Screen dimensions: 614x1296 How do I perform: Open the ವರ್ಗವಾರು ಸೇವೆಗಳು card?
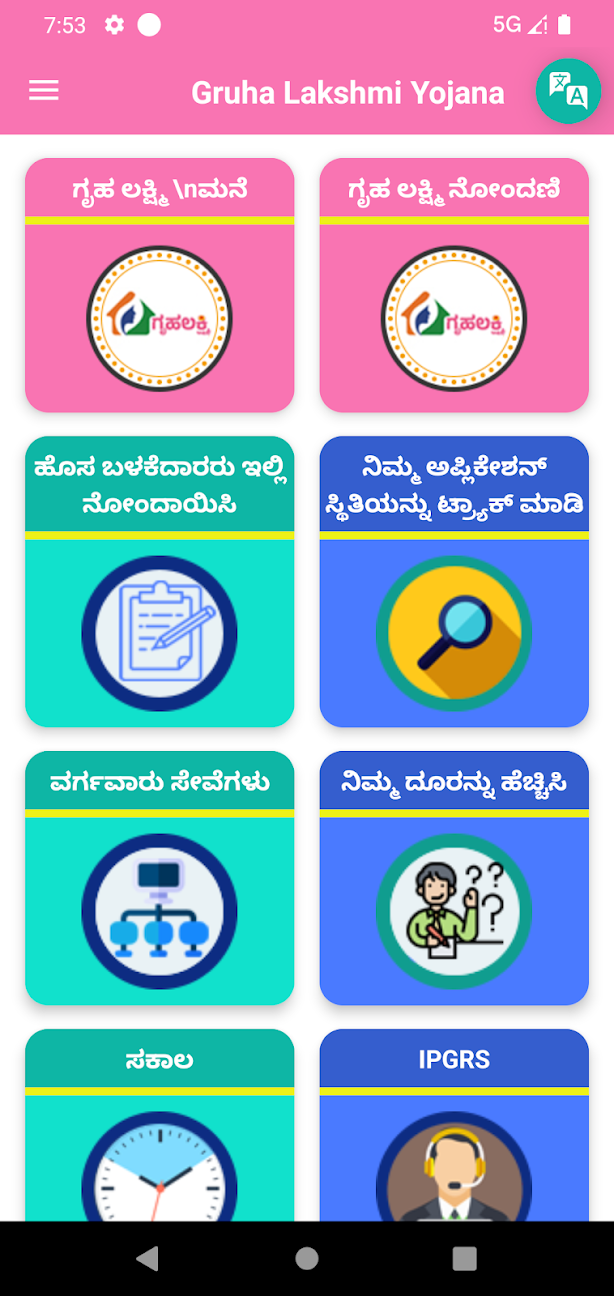point(160,878)
